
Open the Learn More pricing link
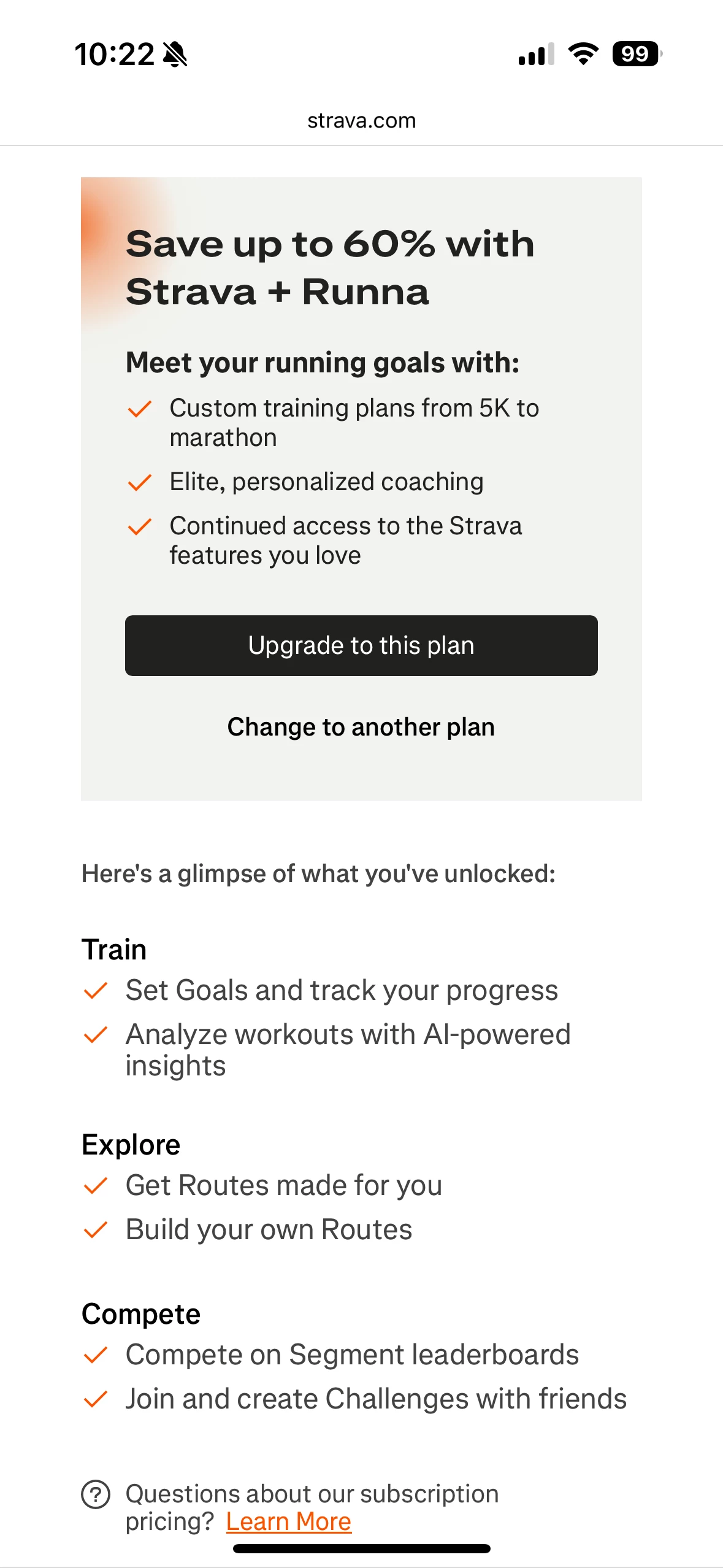point(289,1521)
